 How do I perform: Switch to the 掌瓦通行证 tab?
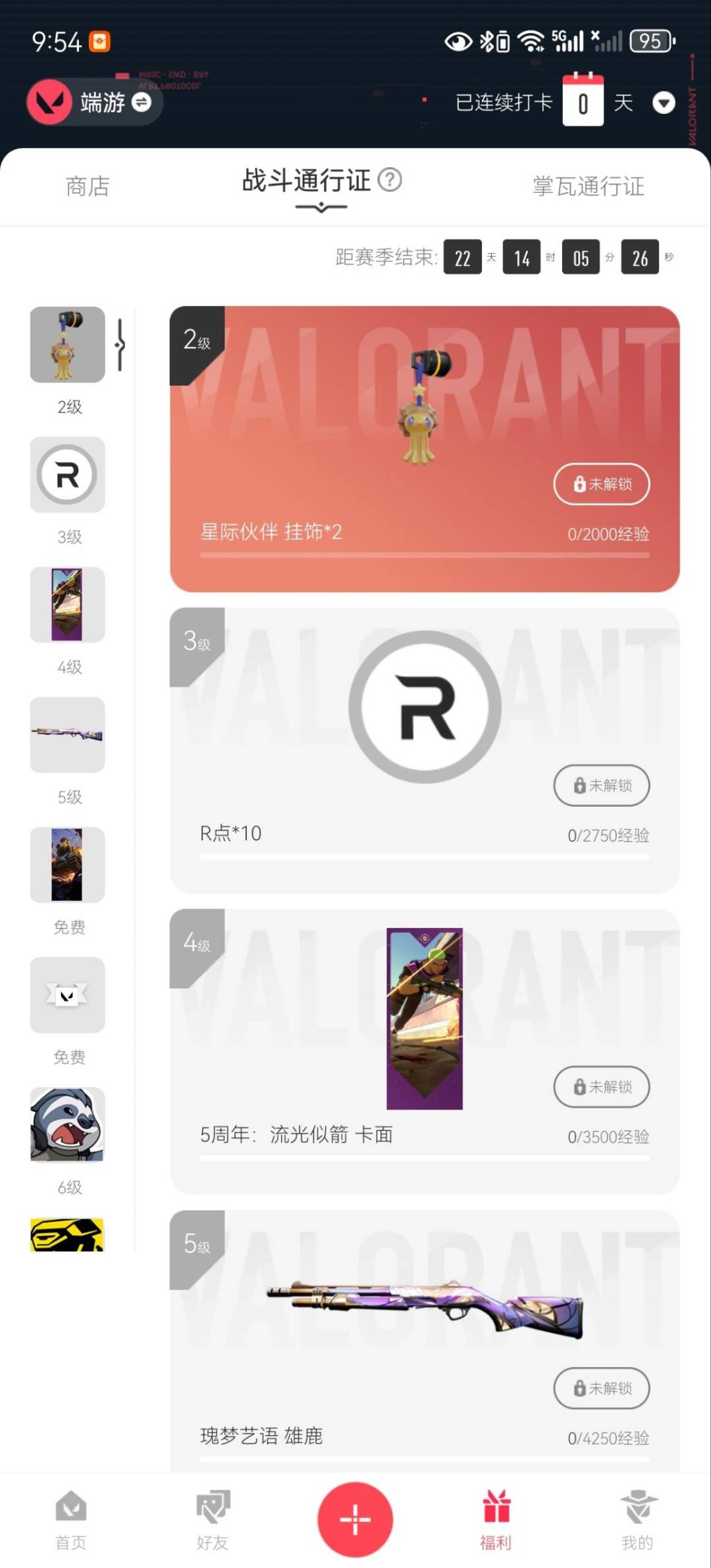point(588,186)
